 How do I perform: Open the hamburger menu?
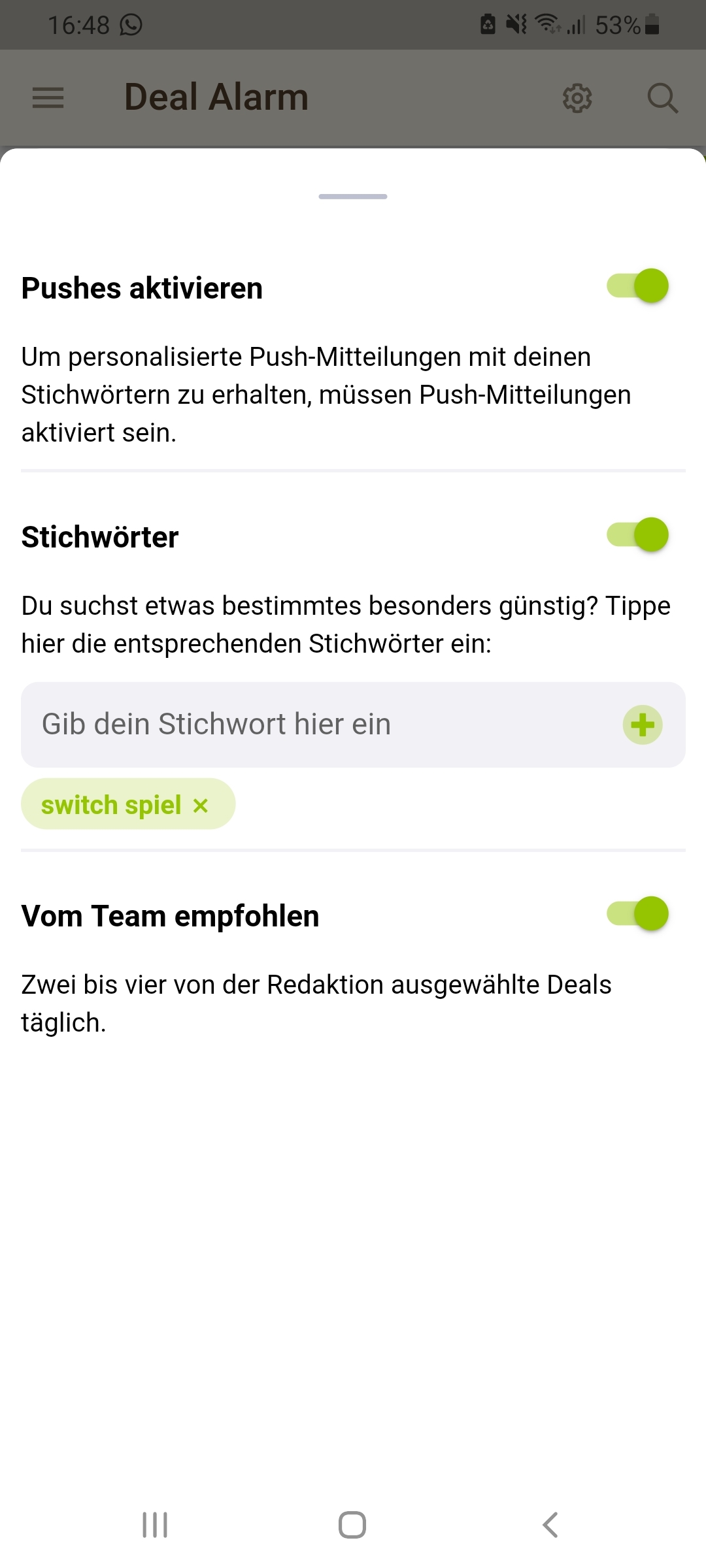point(48,98)
